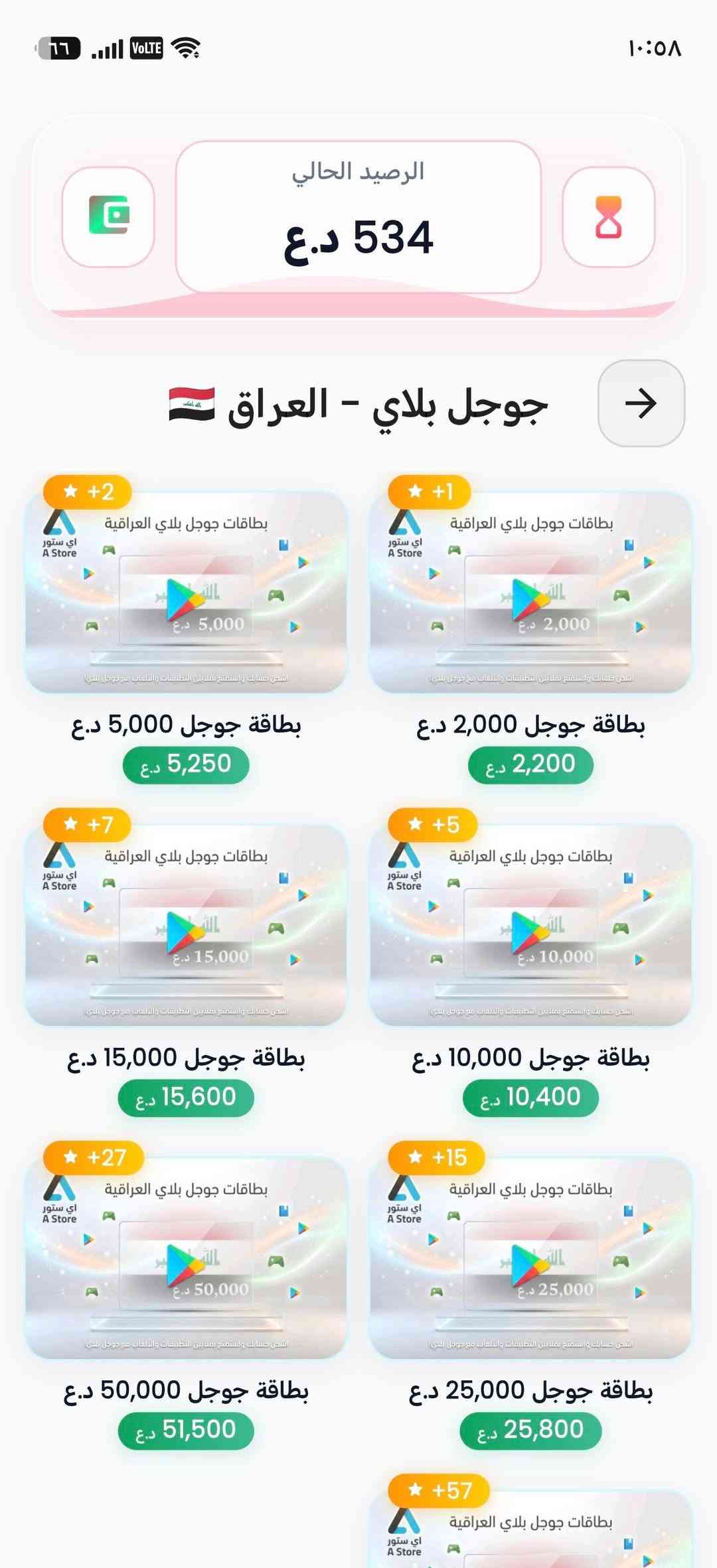This screenshot has width=717, height=1568.
Task: Open the 2,000 د.ع Google Play card
Action: pos(531,592)
